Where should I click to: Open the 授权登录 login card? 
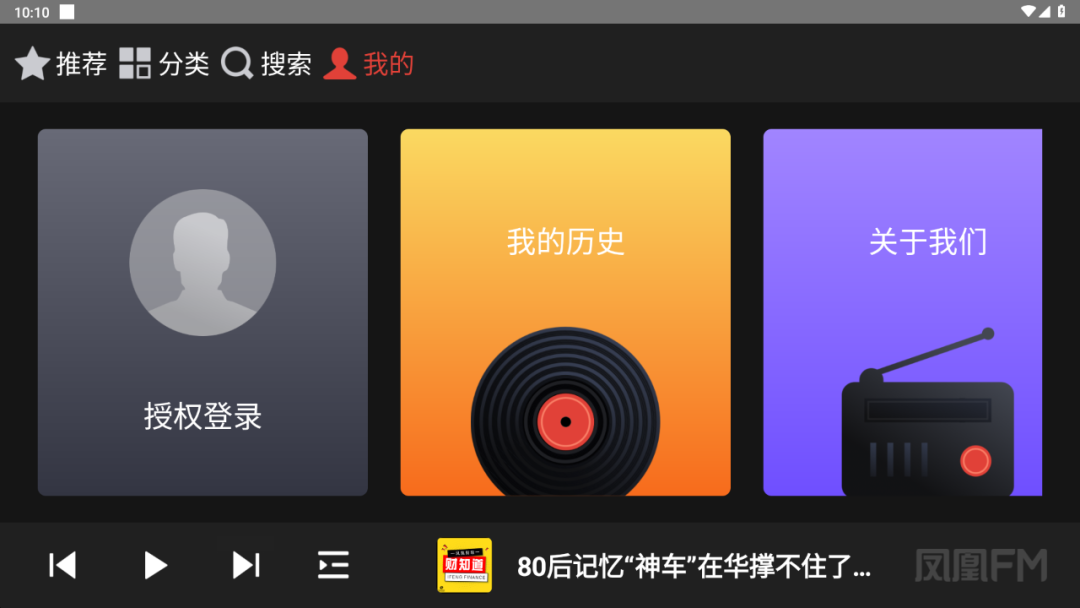[x=203, y=312]
